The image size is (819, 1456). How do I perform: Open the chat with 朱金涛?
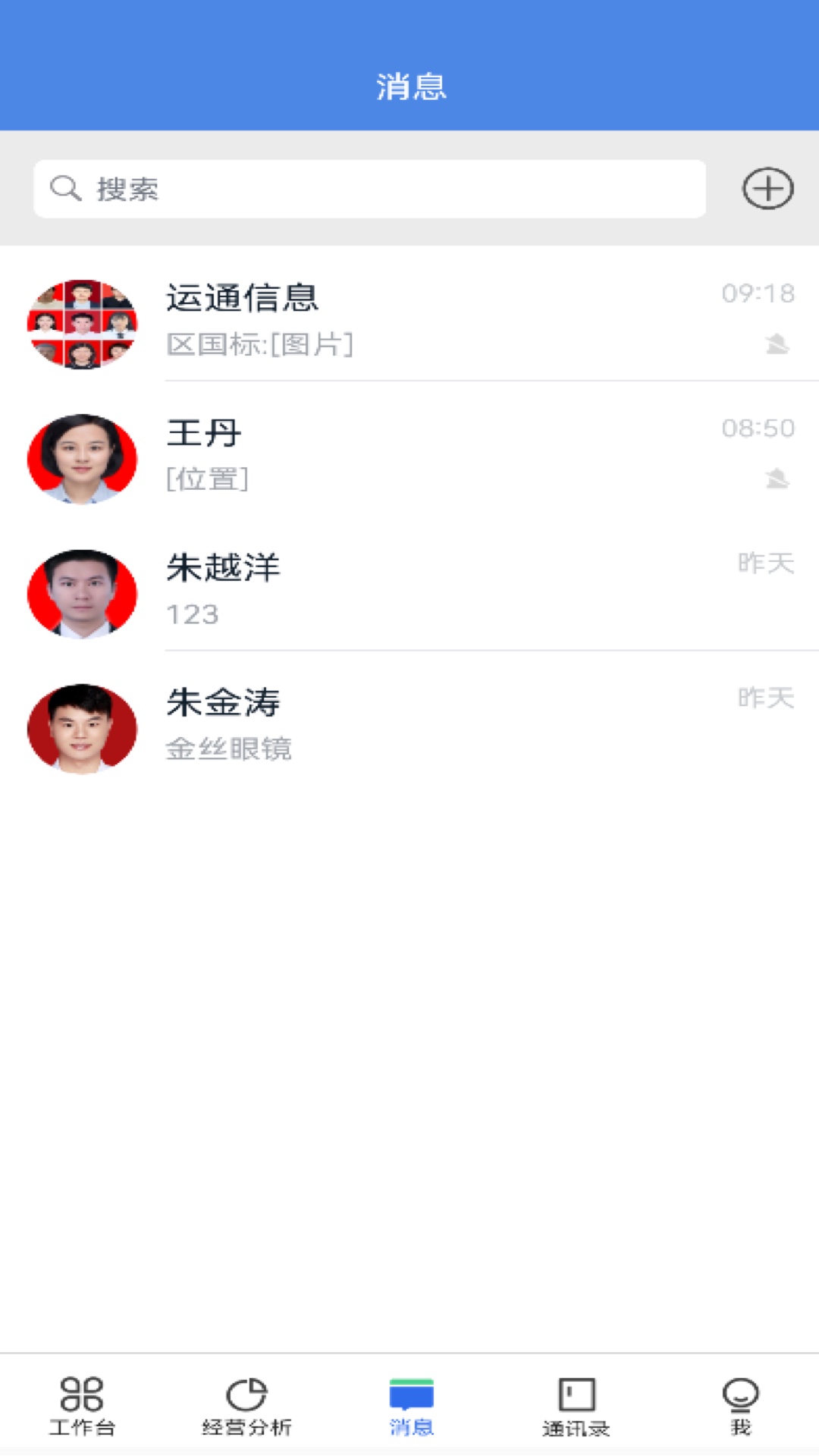[x=409, y=726]
